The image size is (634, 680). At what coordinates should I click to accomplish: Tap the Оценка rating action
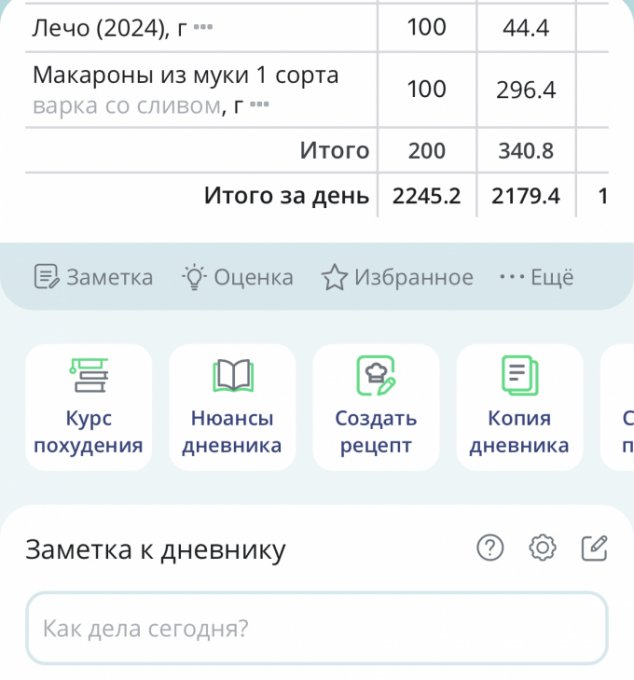pos(237,277)
